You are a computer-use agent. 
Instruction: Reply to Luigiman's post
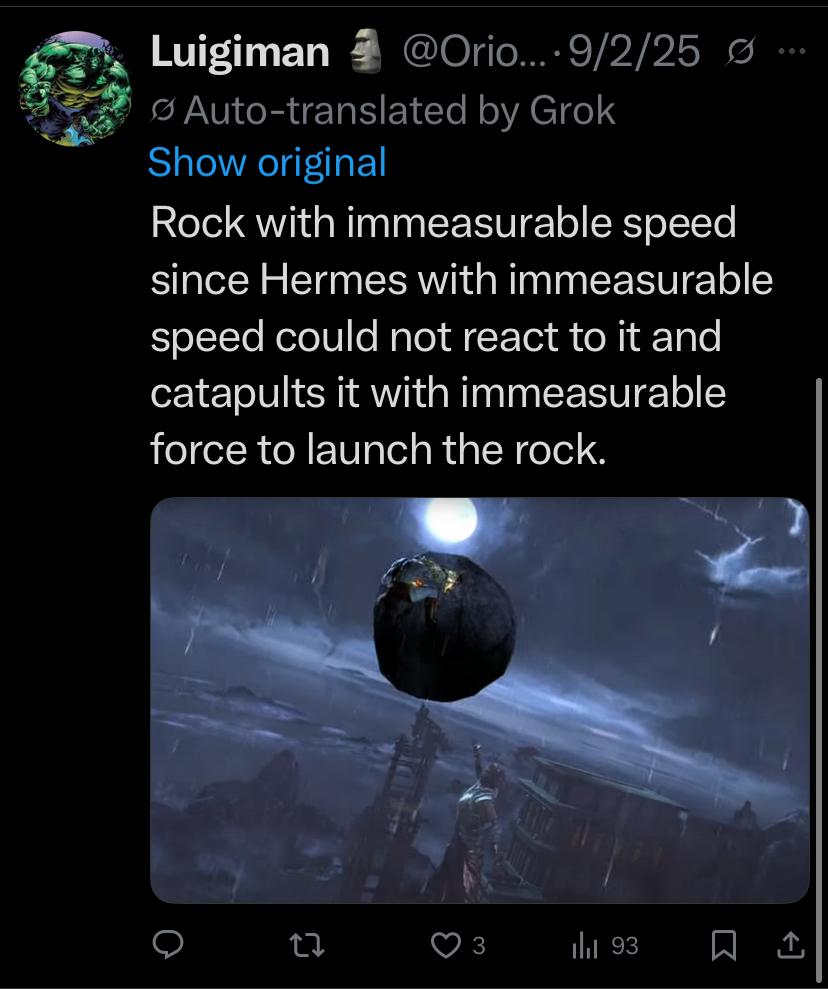point(169,945)
